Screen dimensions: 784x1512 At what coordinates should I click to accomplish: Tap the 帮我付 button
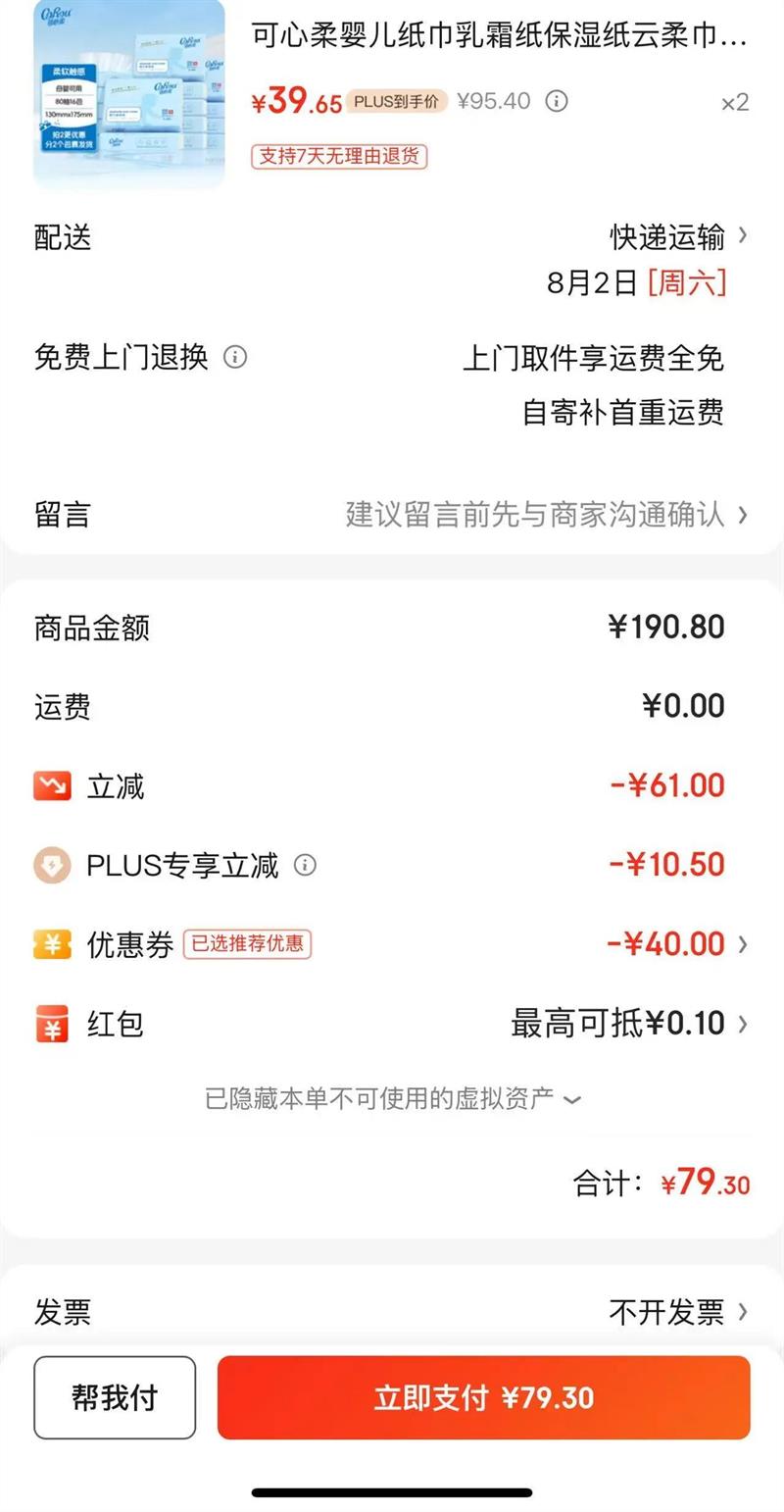coord(115,1397)
